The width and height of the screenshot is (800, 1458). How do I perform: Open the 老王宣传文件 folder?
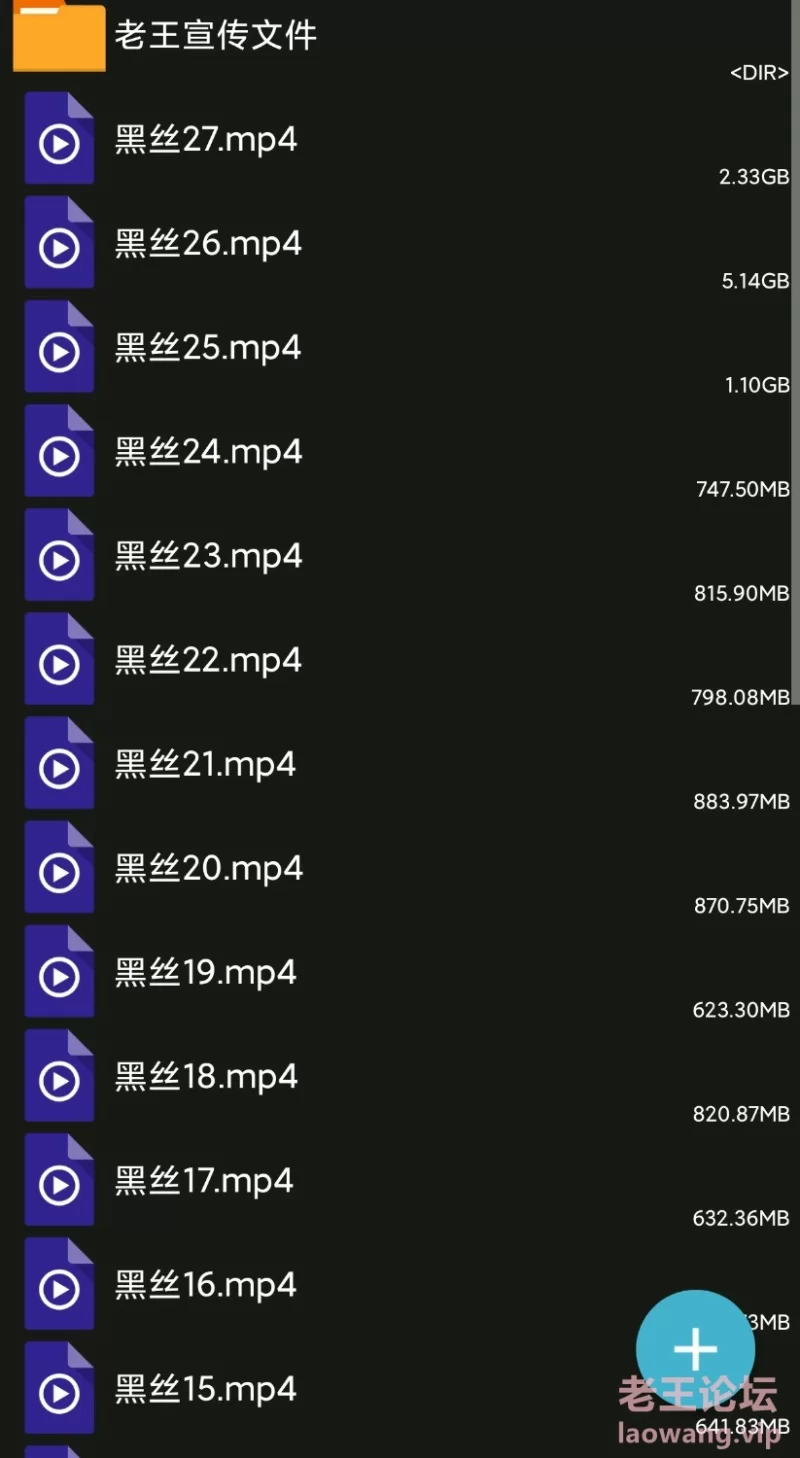click(x=400, y=40)
